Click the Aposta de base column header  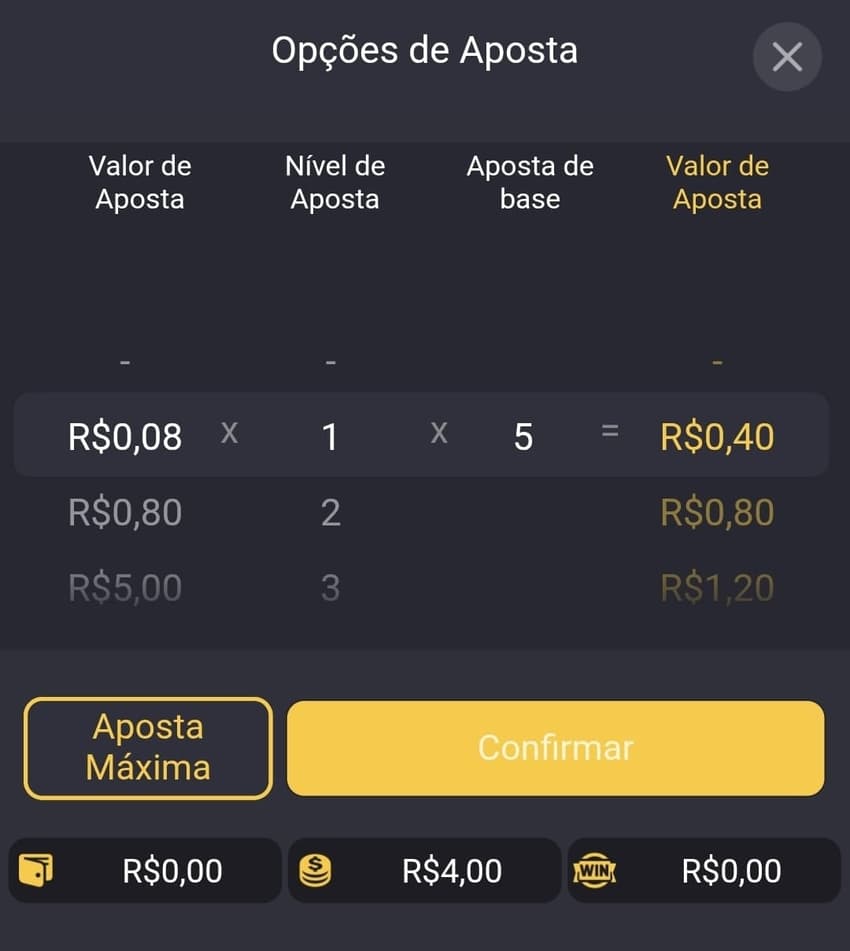click(x=530, y=183)
